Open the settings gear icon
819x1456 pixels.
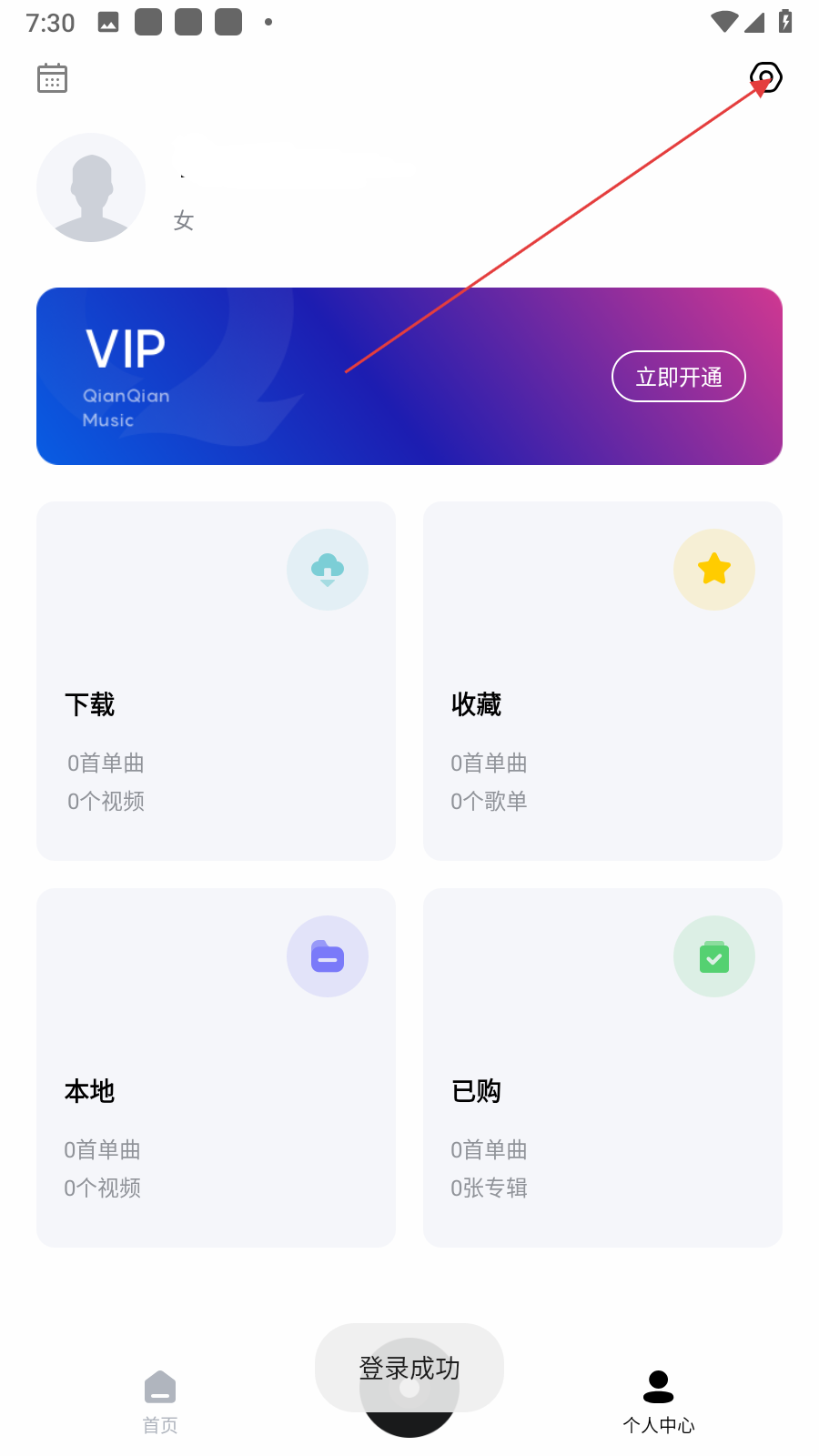click(x=766, y=77)
